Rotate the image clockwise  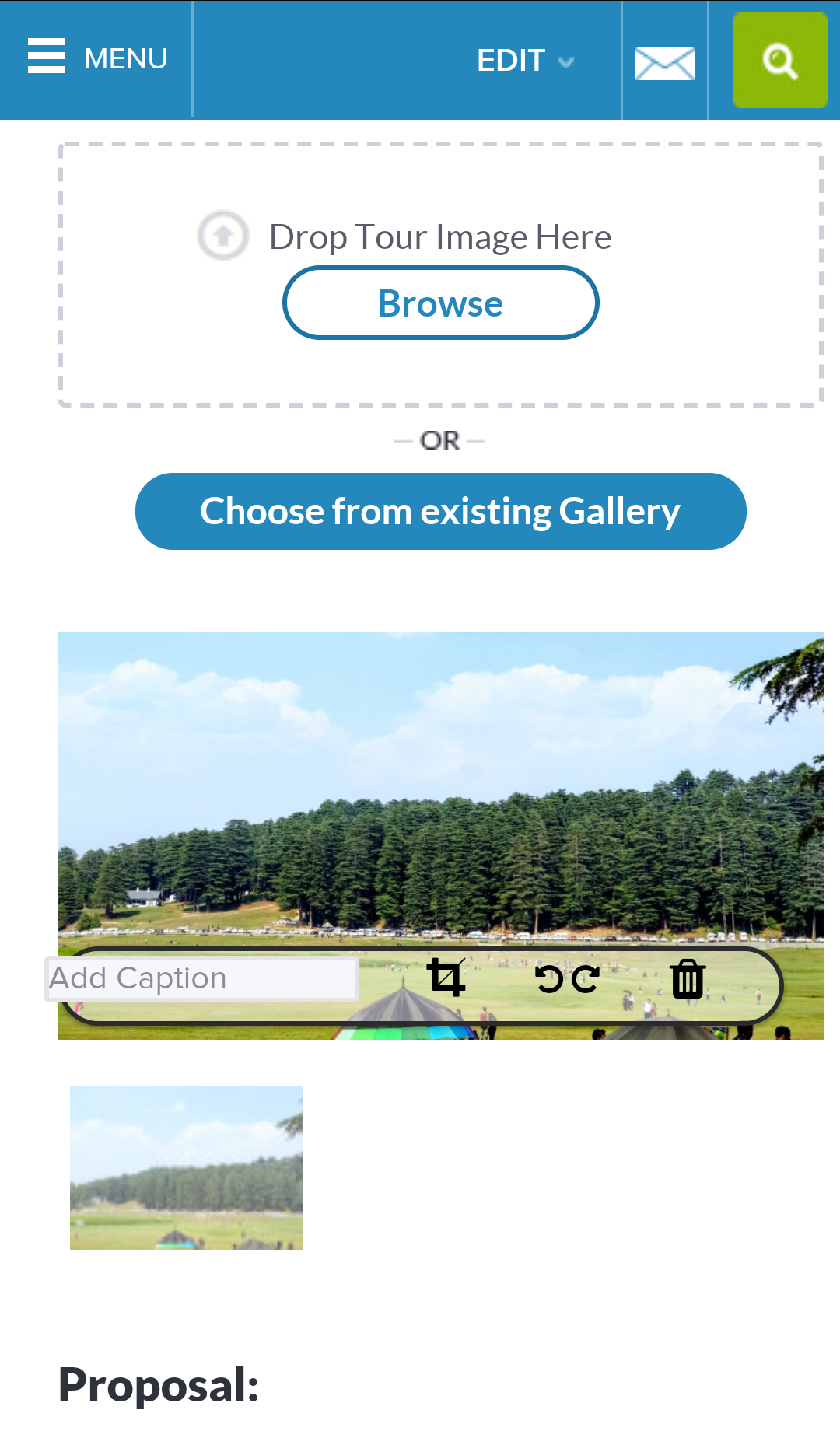pyautogui.click(x=586, y=978)
